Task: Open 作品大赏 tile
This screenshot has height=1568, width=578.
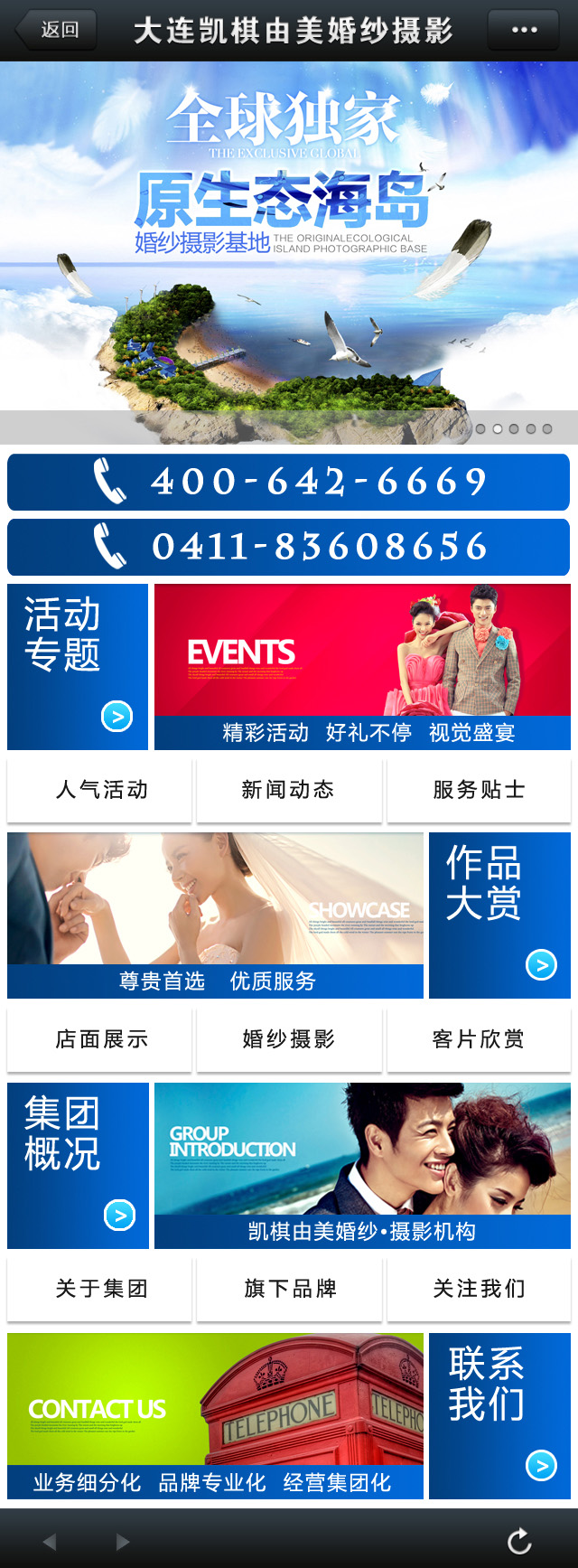Action: tap(499, 915)
